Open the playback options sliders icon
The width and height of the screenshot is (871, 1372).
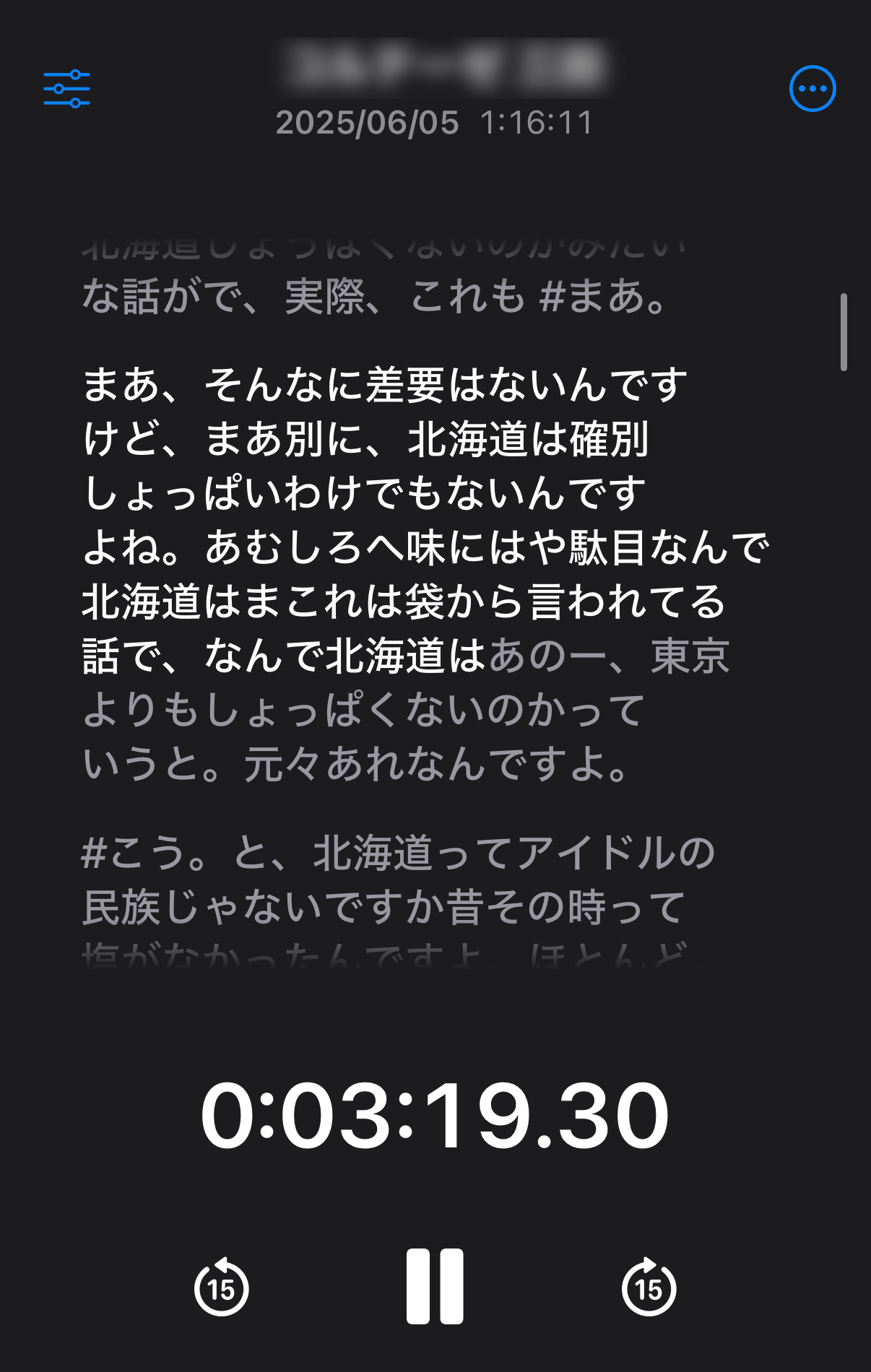point(66,89)
